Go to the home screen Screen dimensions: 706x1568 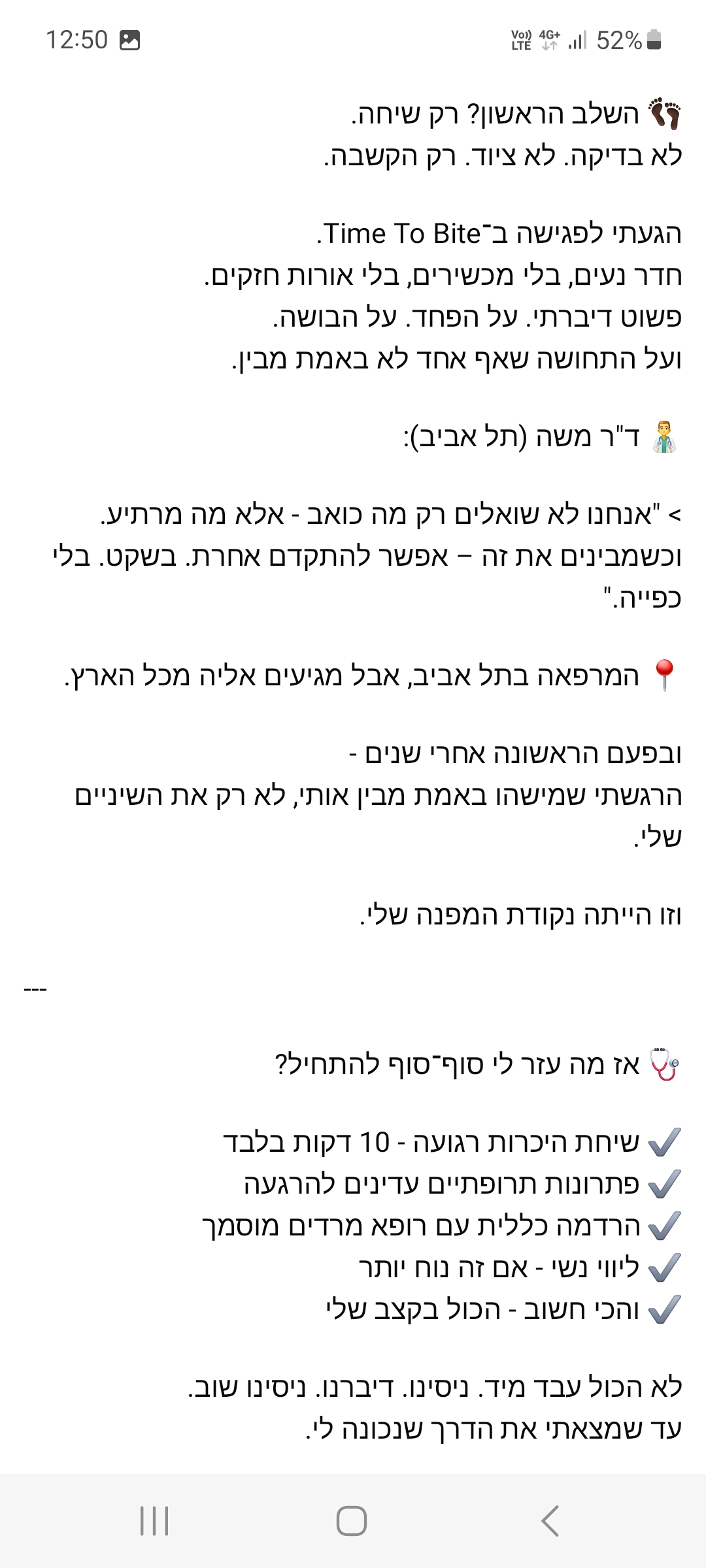point(352,1521)
